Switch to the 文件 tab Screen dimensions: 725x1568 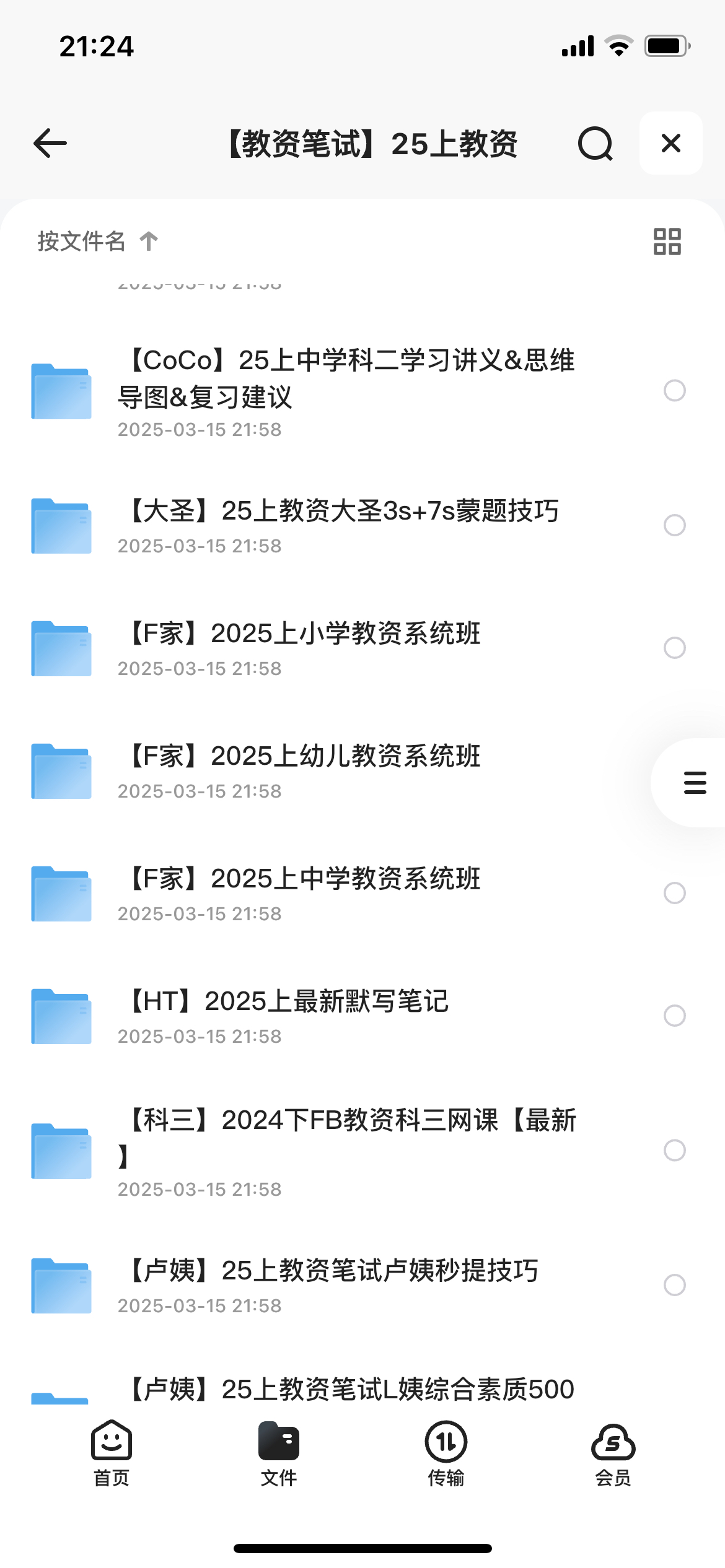pos(279,1453)
